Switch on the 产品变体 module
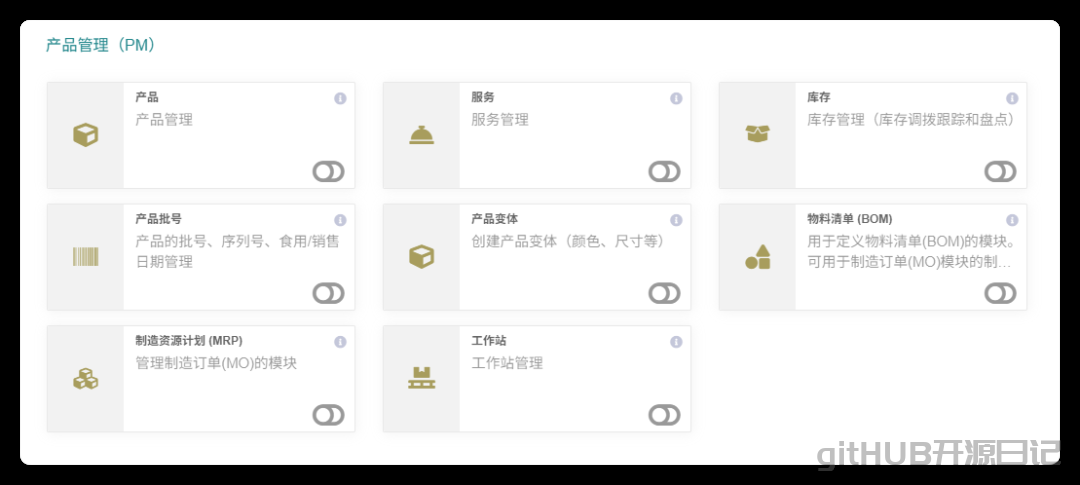 click(664, 293)
